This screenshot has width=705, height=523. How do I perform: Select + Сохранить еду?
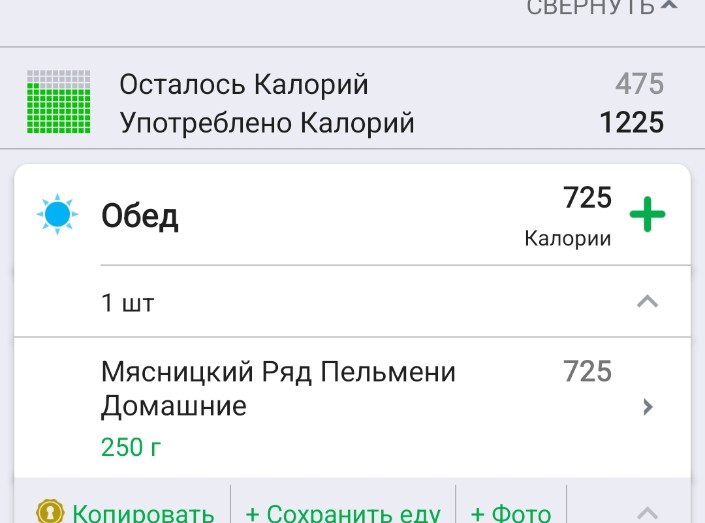coord(343,512)
